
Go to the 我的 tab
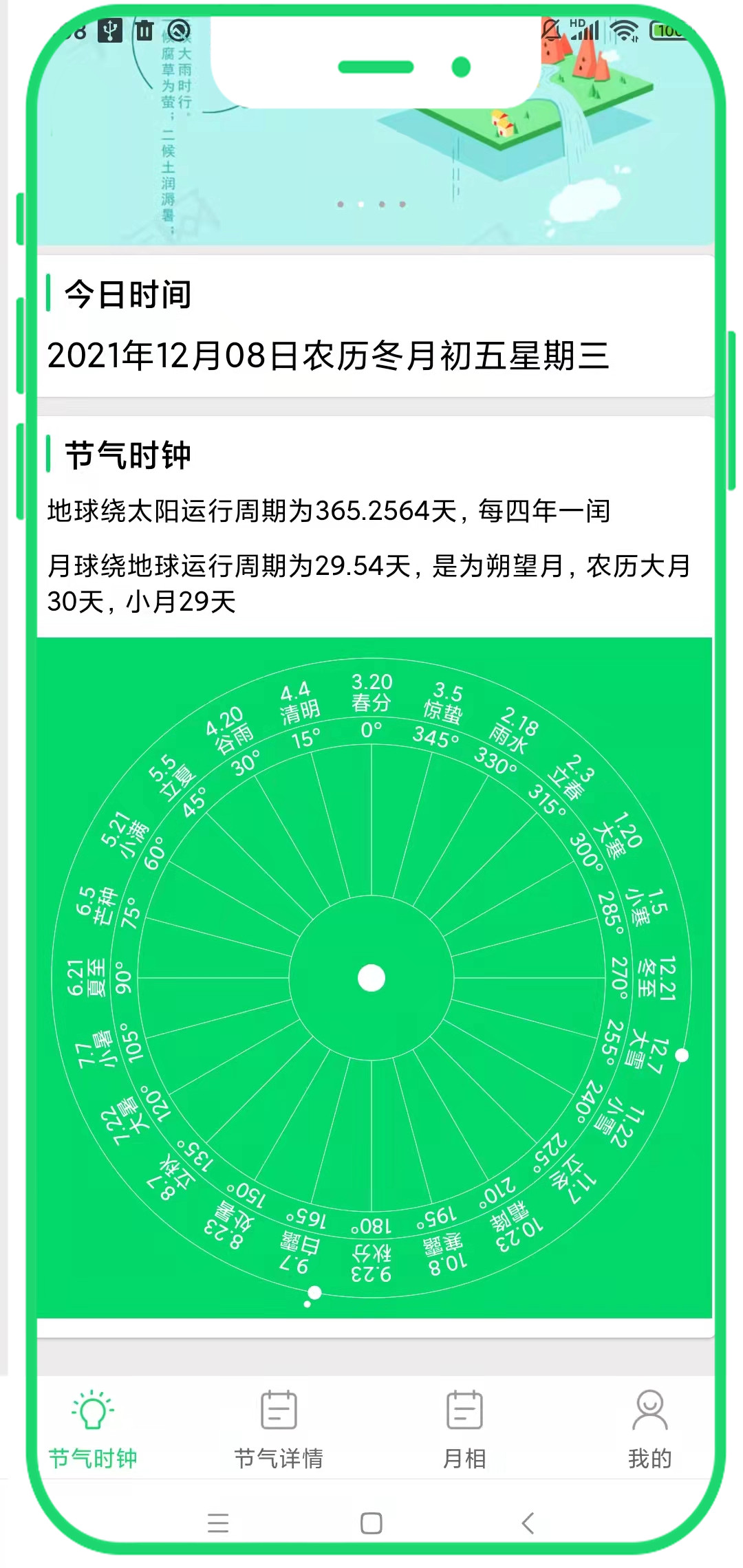pos(649,1428)
